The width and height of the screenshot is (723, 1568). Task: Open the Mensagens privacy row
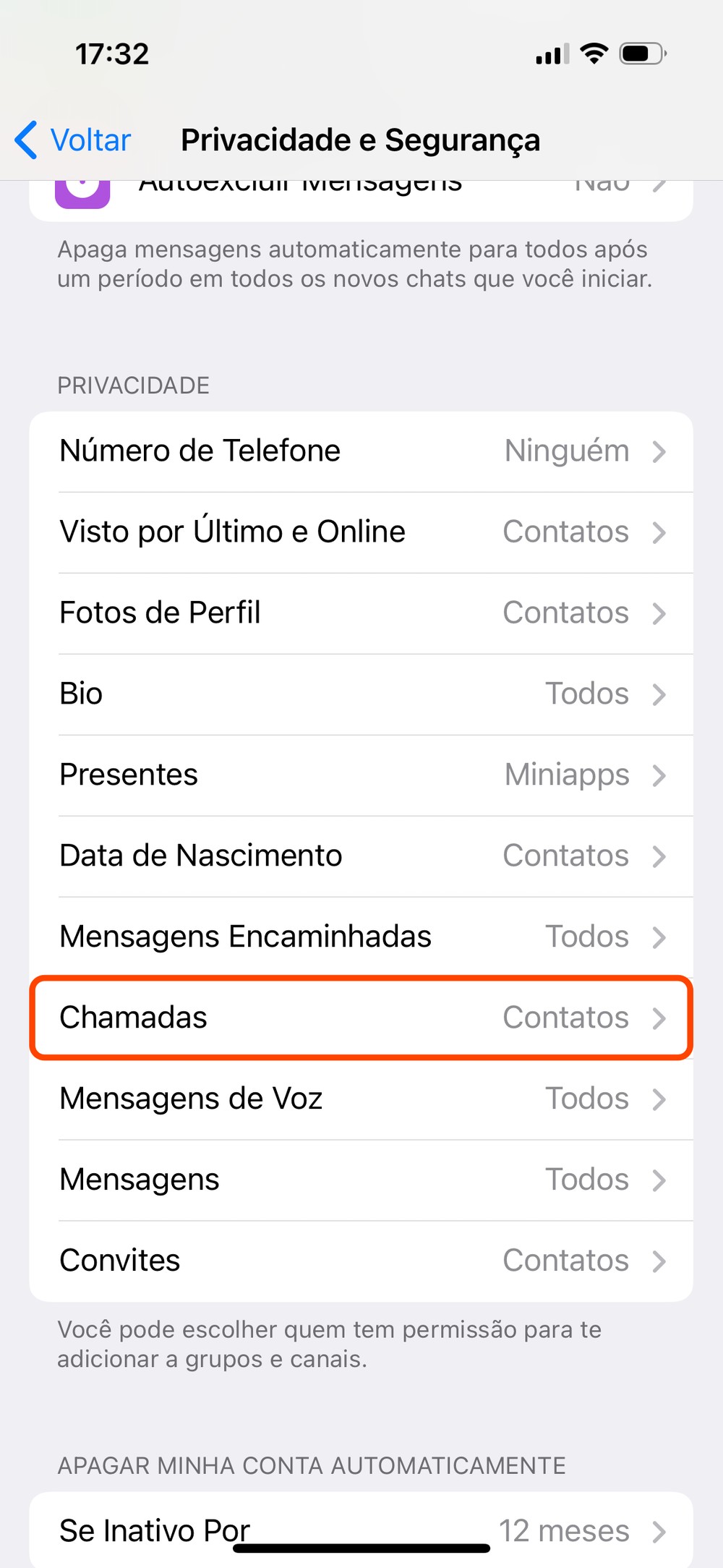coord(361,1180)
